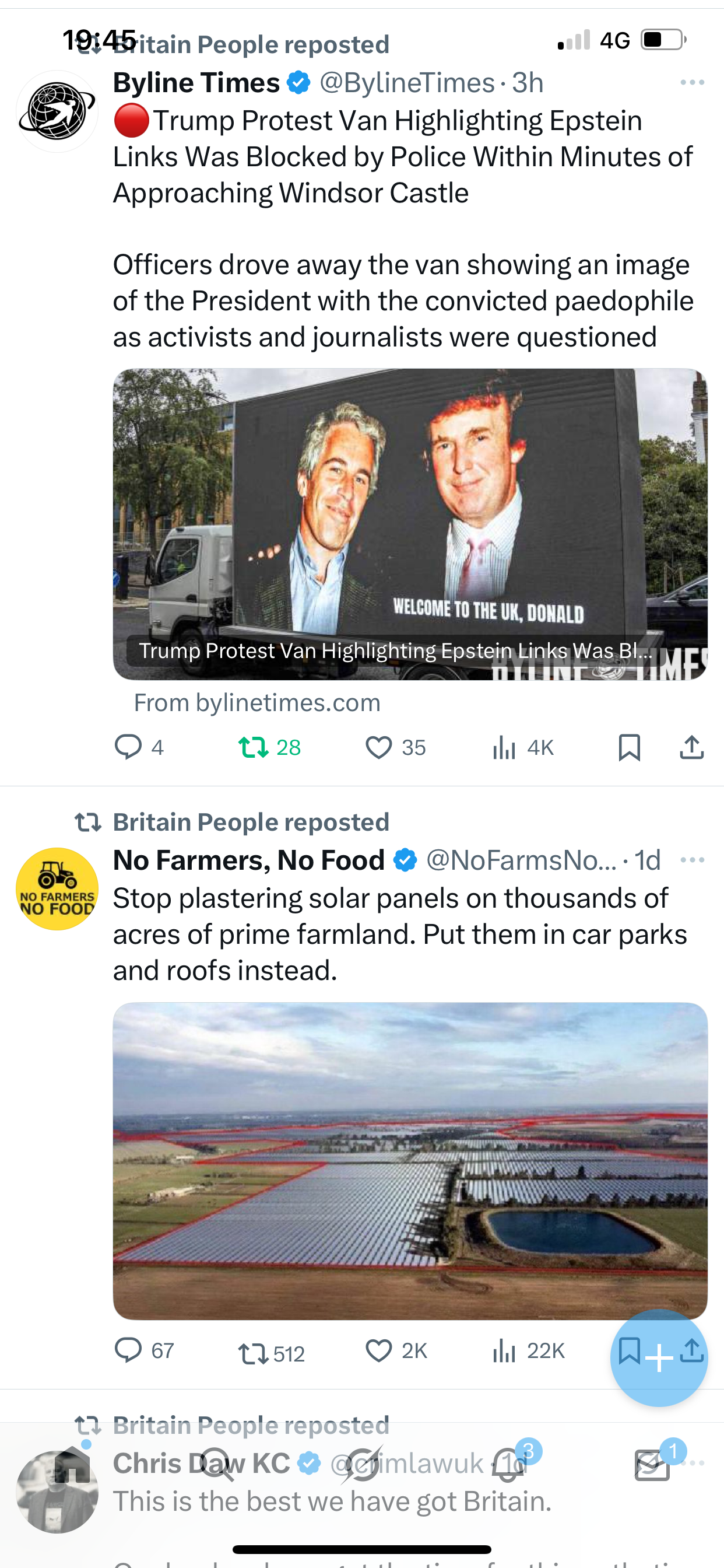724x1568 pixels.
Task: Like the No Farmers, No Food post
Action: pos(378,1350)
